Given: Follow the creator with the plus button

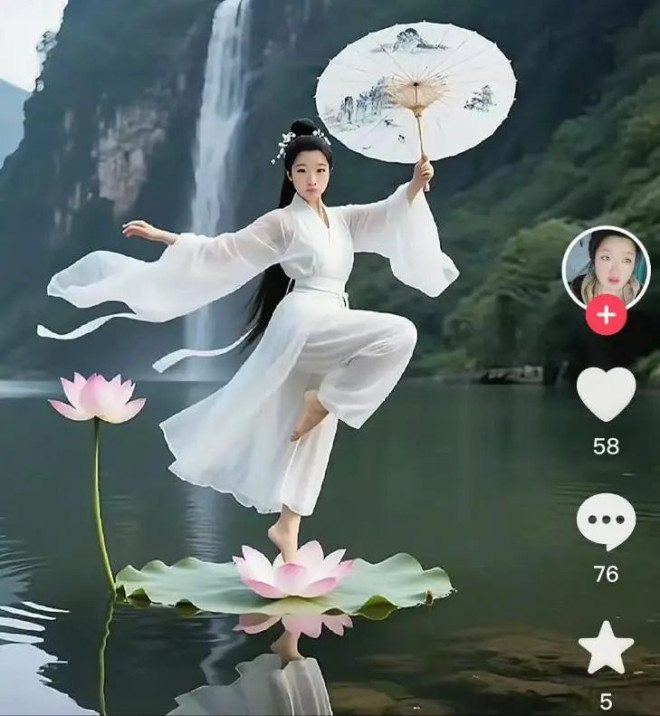Looking at the screenshot, I should click(x=606, y=314).
